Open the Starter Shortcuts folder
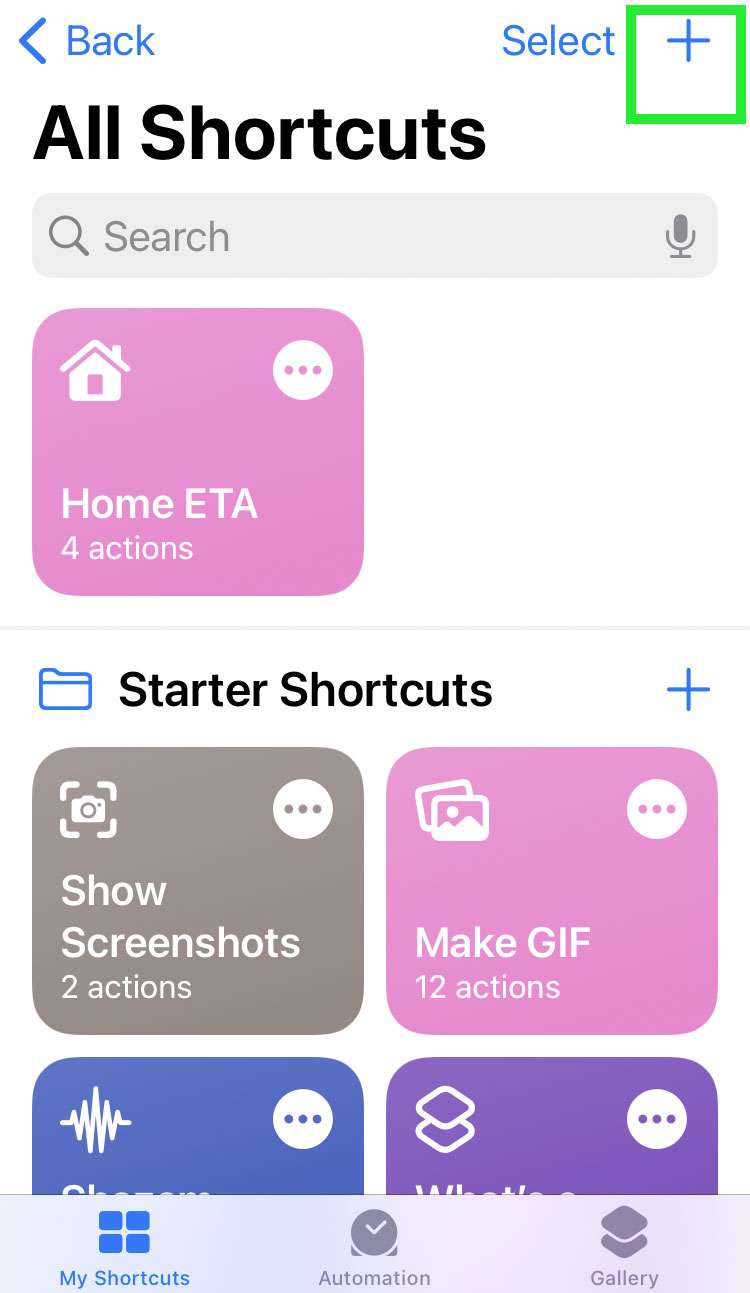 point(305,690)
